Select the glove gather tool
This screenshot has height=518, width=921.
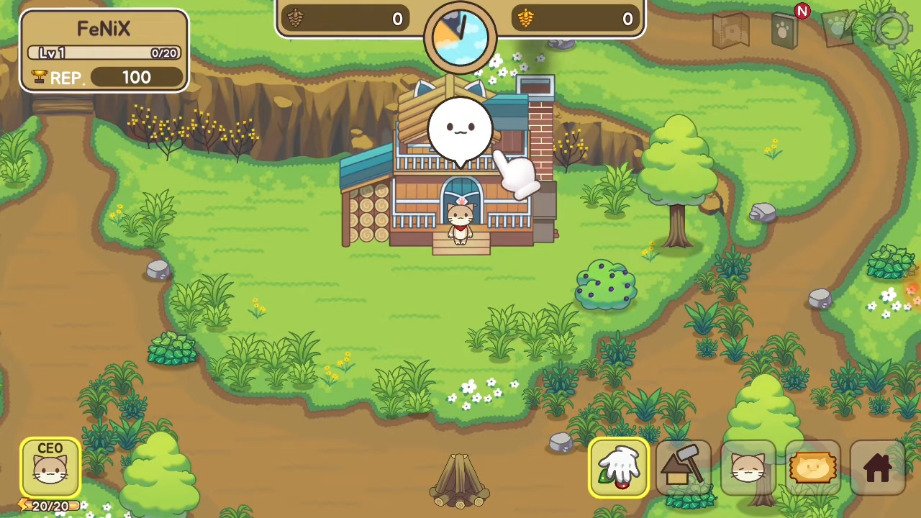[x=618, y=467]
